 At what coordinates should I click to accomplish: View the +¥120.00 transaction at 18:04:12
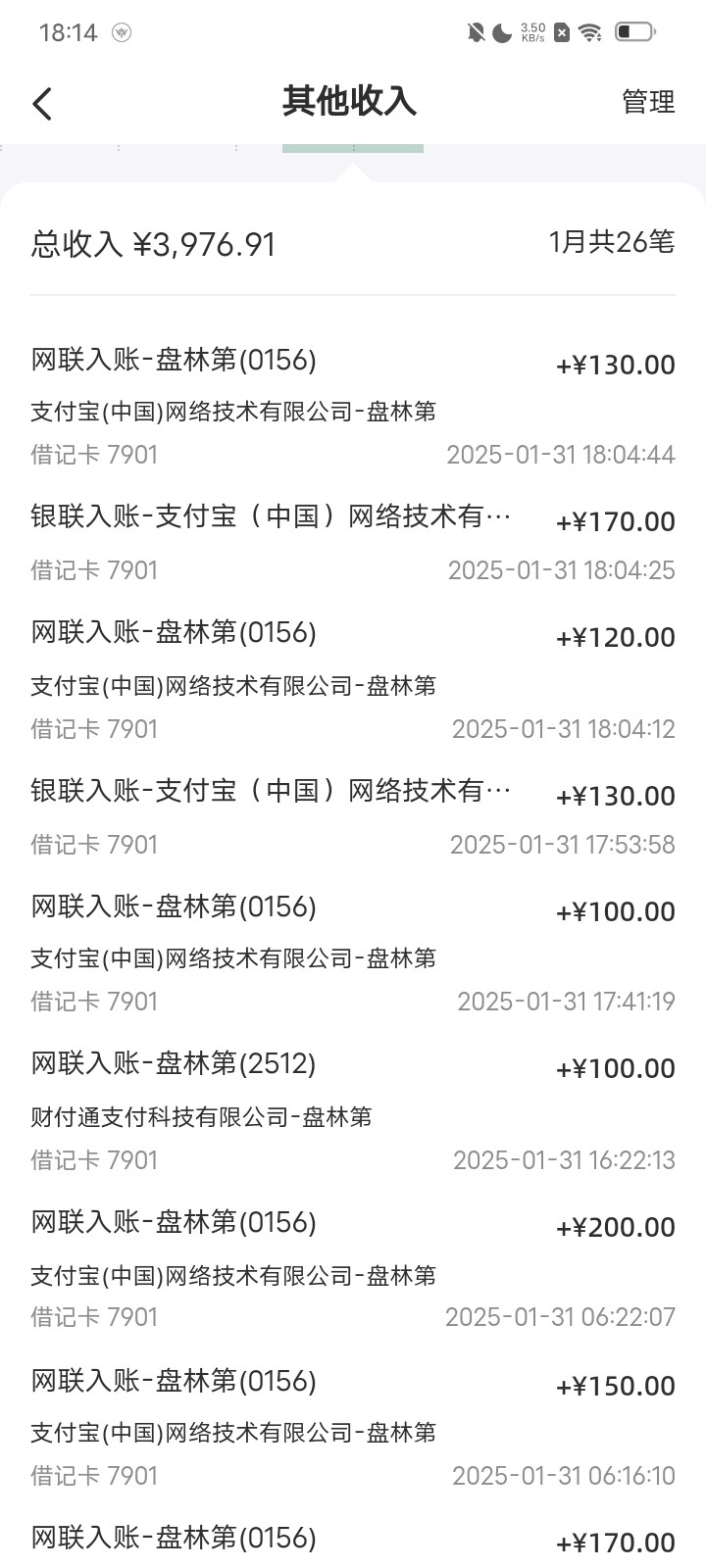[x=353, y=680]
